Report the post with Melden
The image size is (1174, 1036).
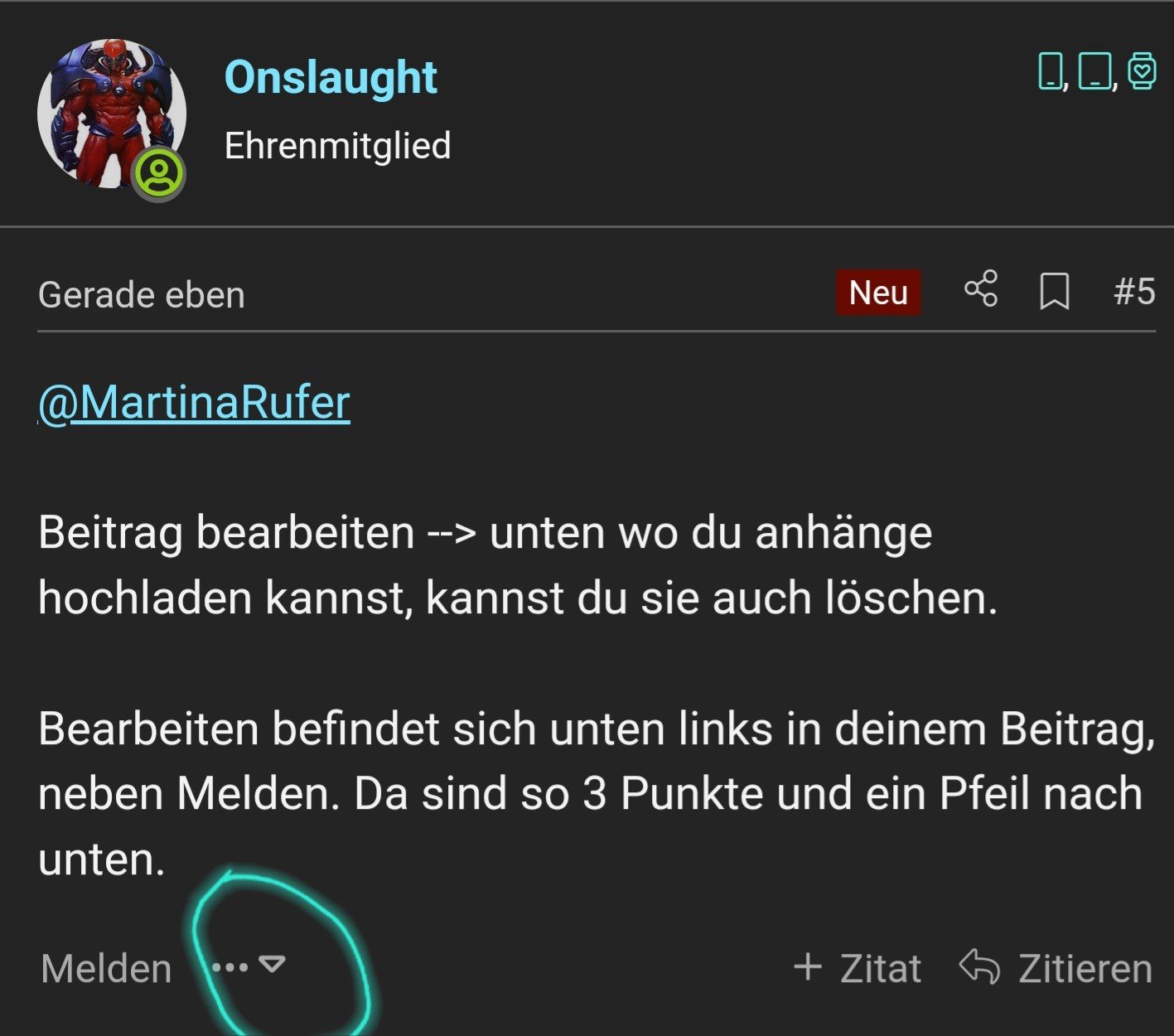click(x=106, y=968)
